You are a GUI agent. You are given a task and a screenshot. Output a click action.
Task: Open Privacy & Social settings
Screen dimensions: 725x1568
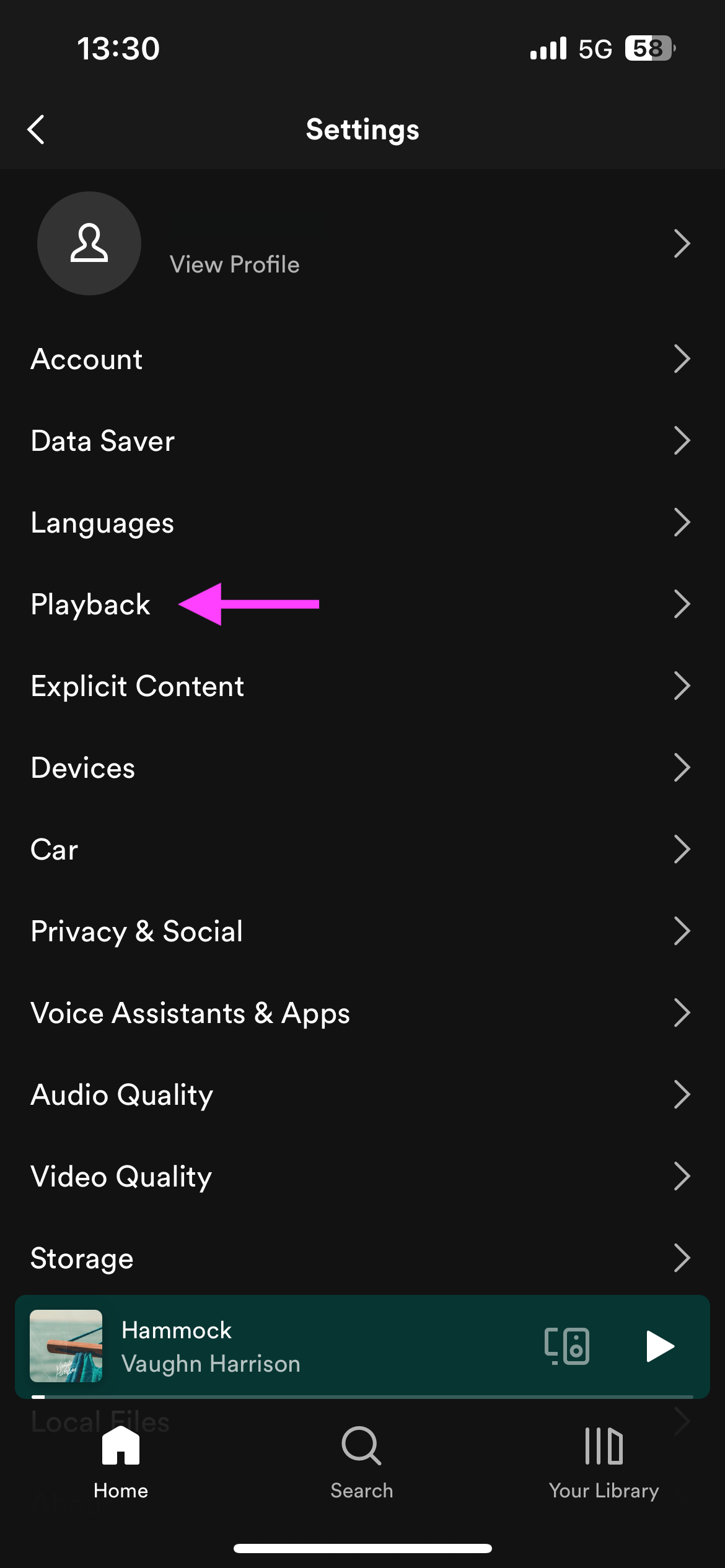(x=362, y=931)
